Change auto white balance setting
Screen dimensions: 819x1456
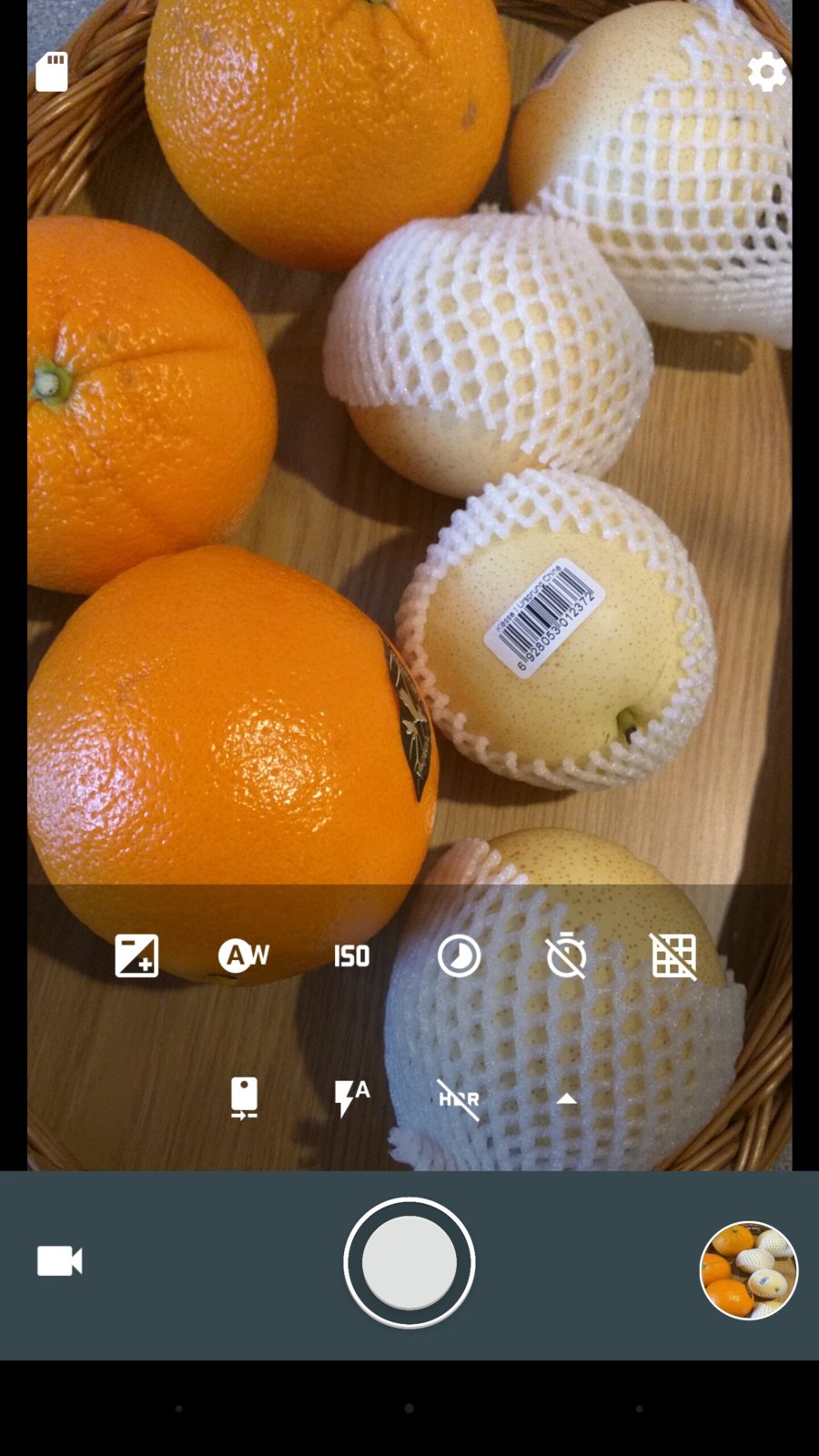click(x=243, y=955)
